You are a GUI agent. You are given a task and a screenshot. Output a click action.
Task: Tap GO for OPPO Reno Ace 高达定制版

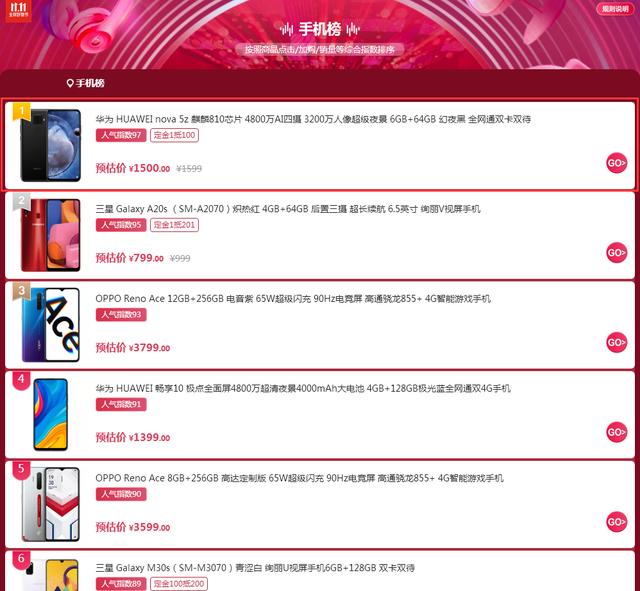tap(616, 522)
